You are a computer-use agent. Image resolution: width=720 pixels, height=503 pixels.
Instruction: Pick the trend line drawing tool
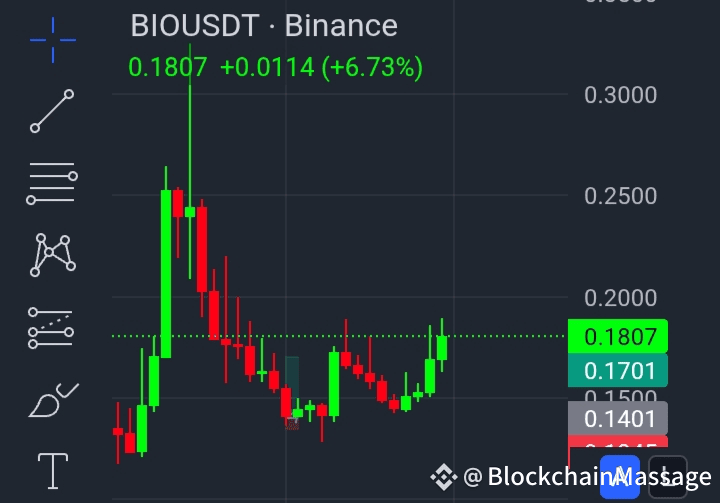tap(52, 111)
